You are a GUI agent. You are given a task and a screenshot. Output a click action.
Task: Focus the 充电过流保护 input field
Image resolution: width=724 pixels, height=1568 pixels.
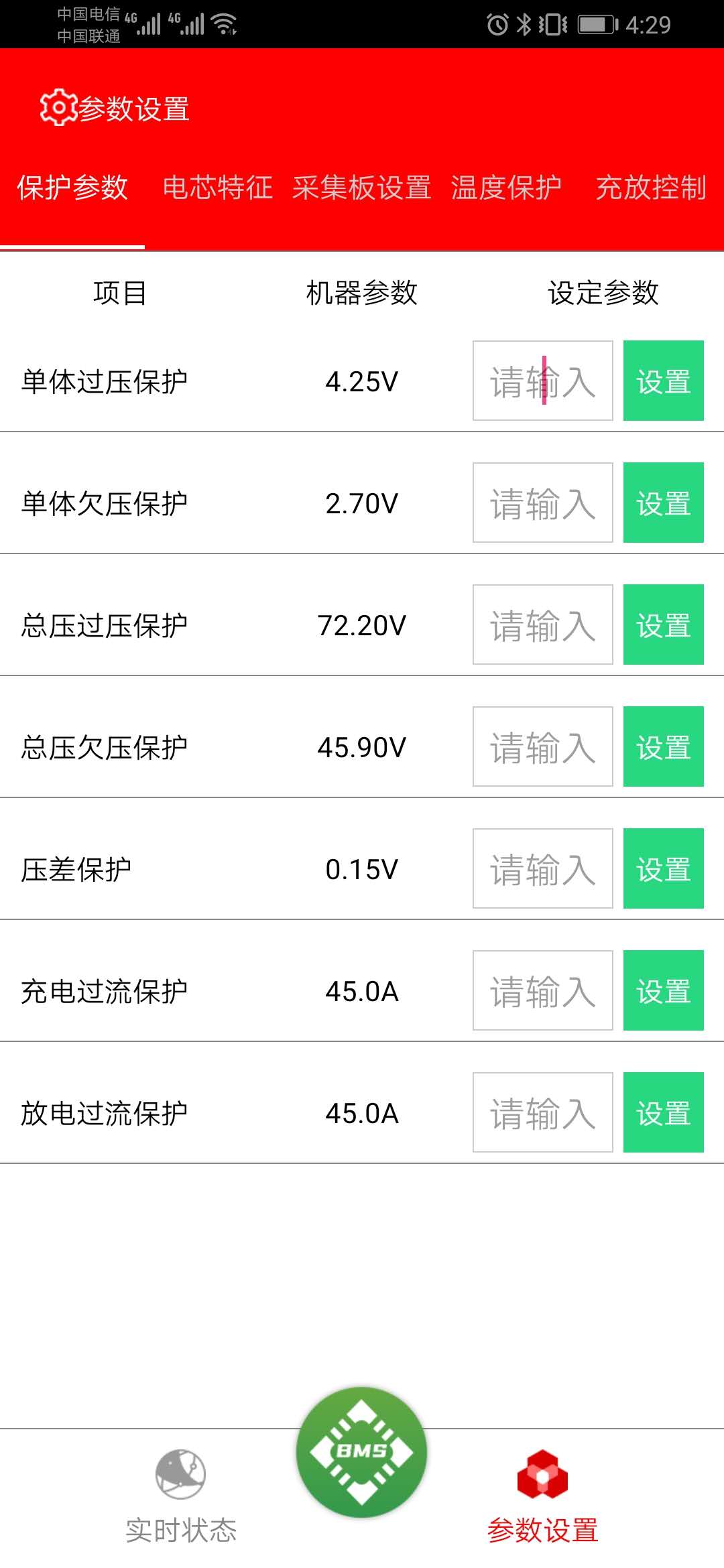coord(543,990)
